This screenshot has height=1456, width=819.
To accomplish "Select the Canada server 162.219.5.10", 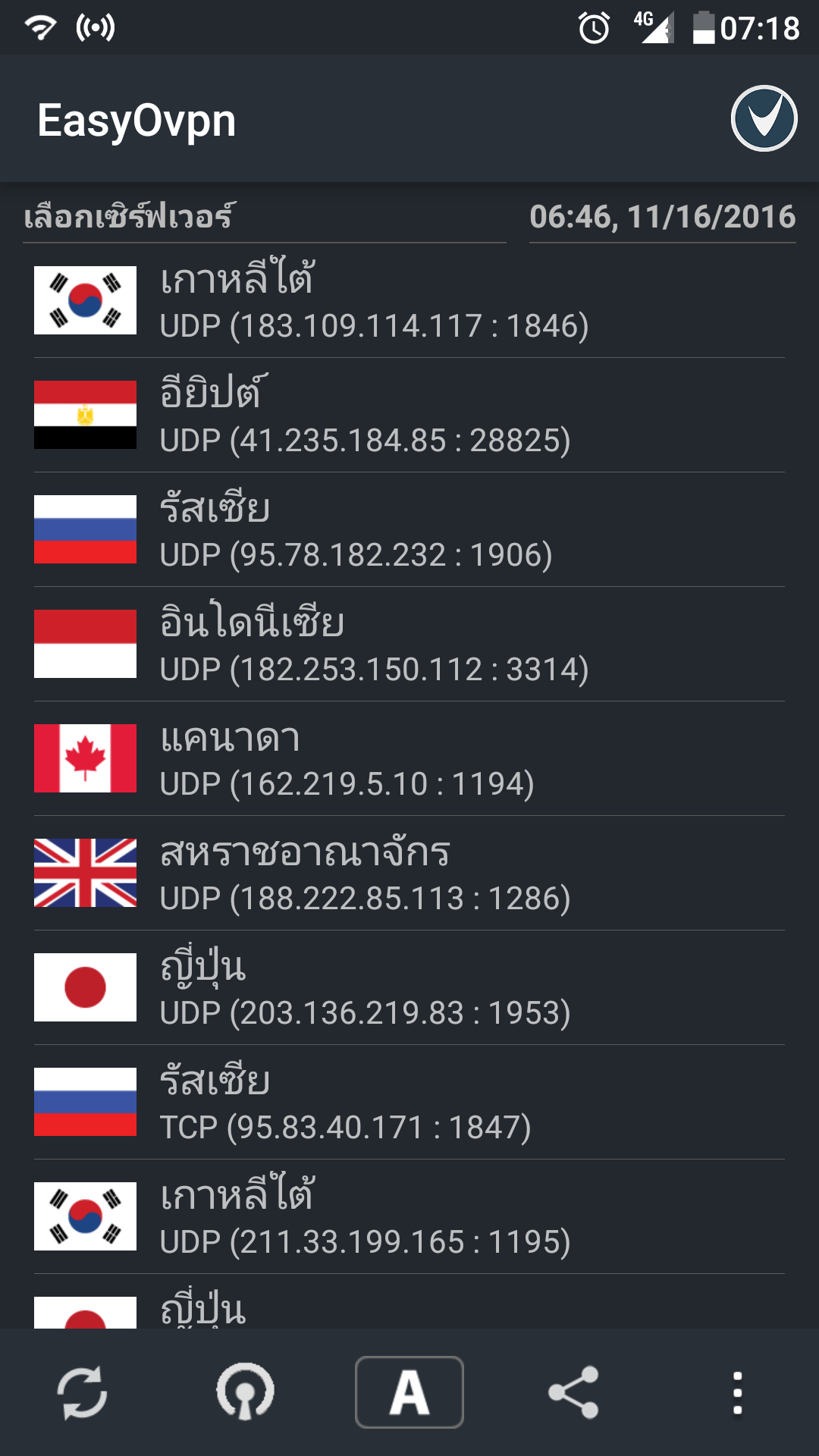I will click(409, 759).
